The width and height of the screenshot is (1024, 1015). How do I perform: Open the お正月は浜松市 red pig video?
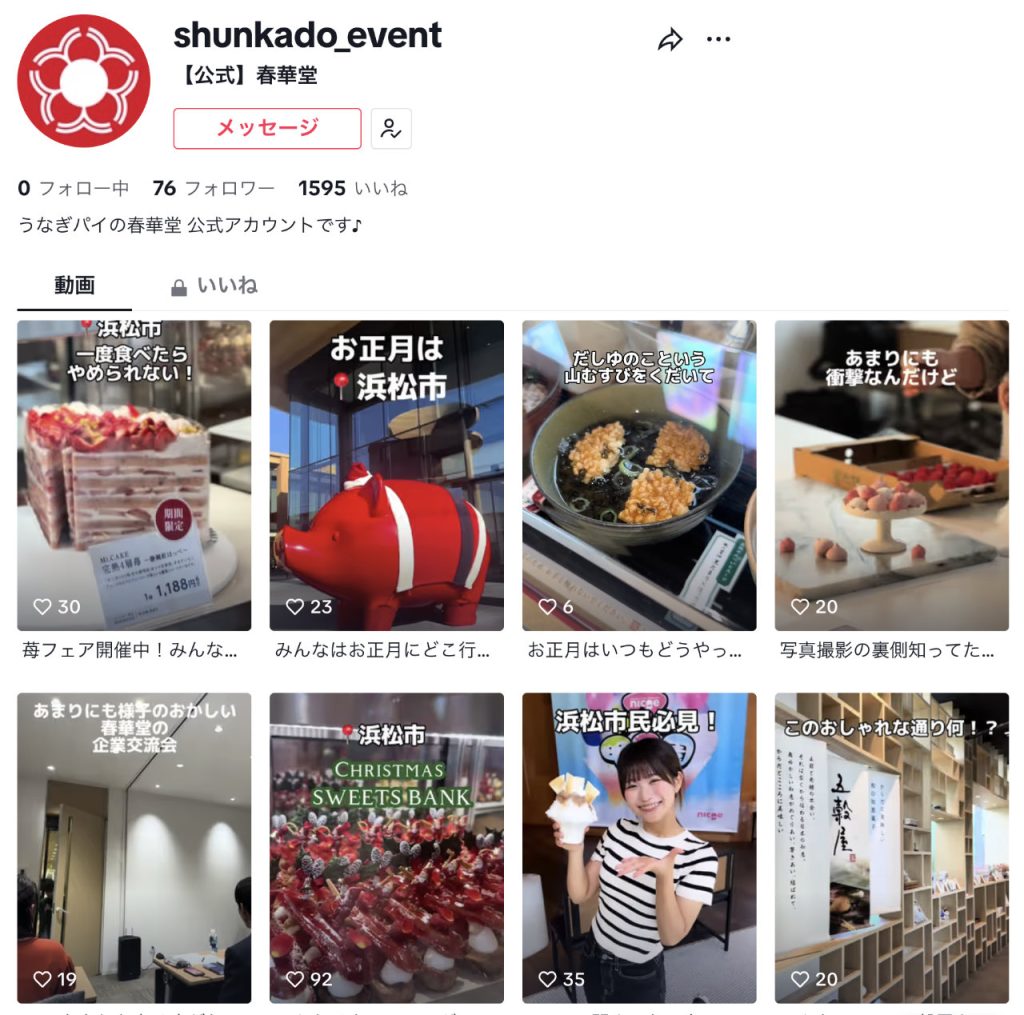click(x=386, y=475)
